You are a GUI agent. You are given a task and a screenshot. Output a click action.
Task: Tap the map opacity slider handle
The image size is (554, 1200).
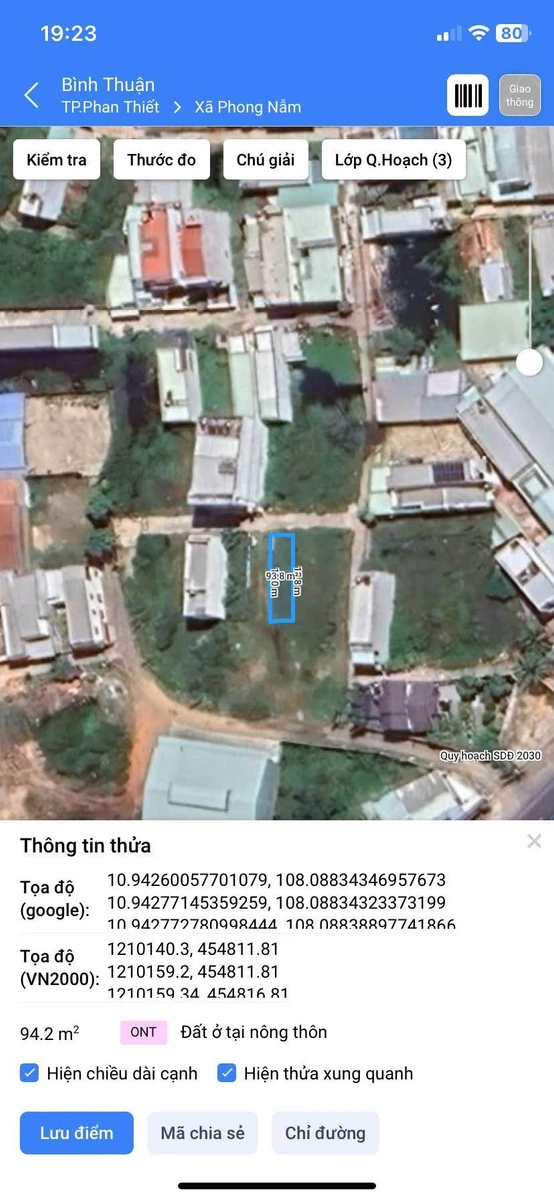tap(529, 362)
